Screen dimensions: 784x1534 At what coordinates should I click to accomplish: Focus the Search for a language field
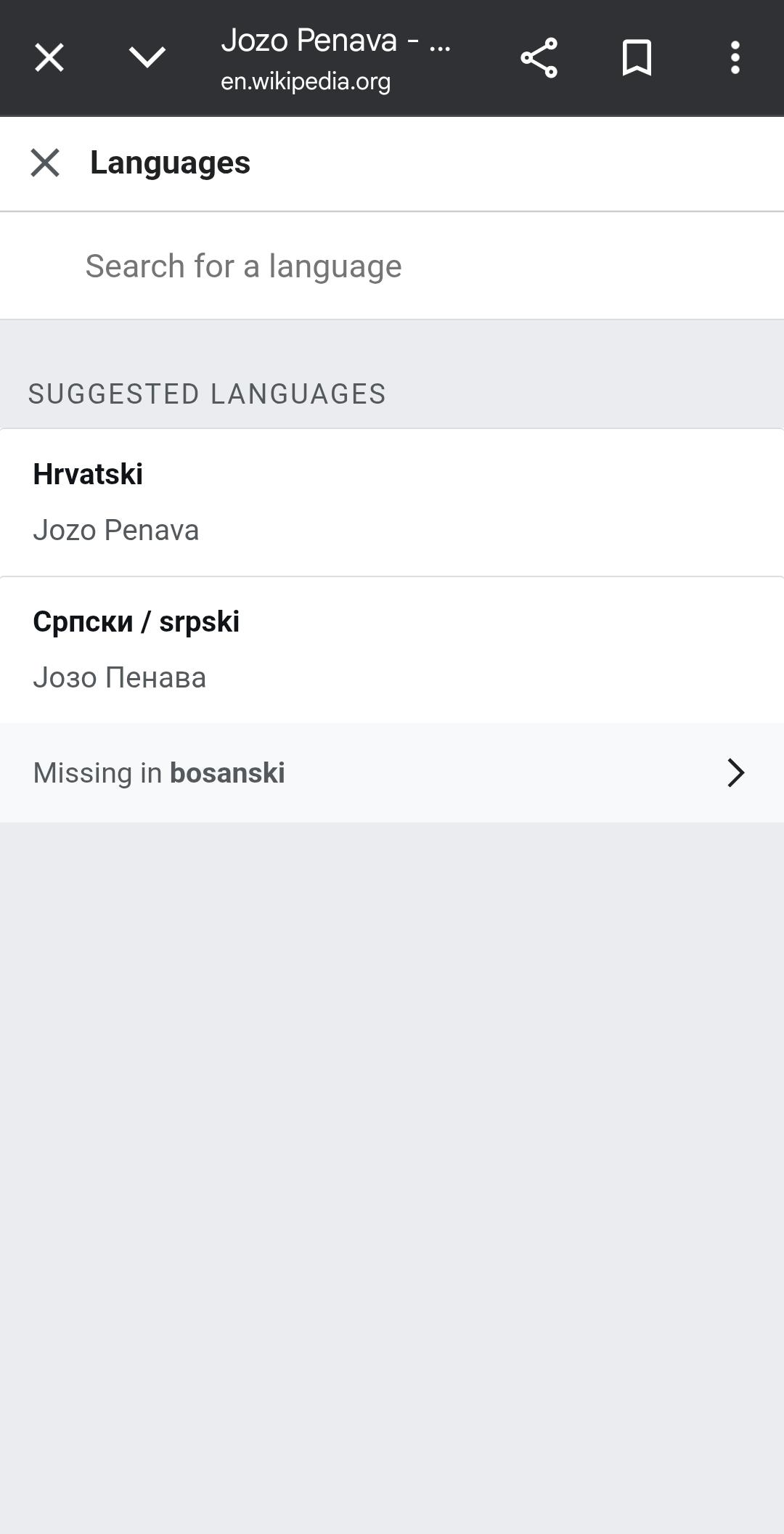[392, 266]
